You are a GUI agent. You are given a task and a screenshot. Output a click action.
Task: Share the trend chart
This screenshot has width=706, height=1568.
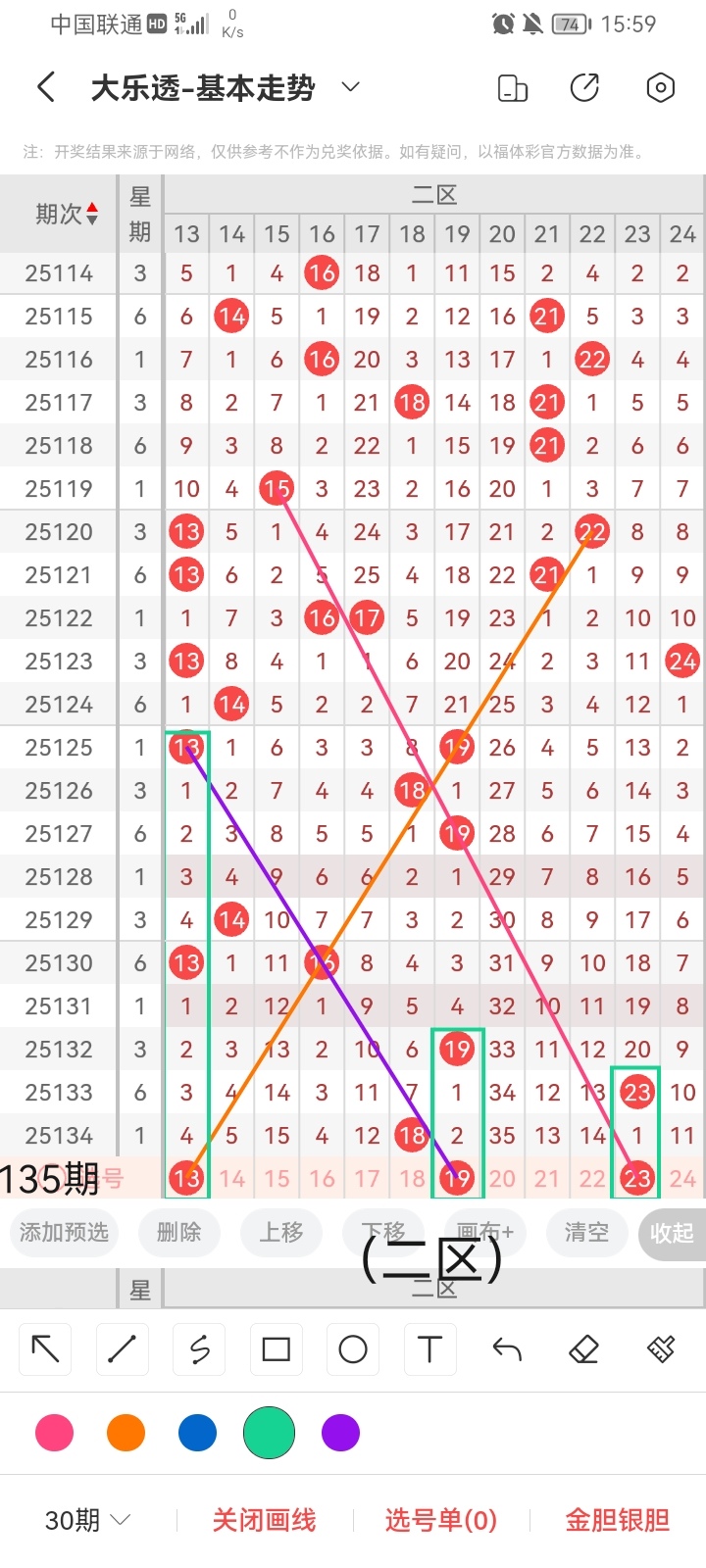coord(584,87)
